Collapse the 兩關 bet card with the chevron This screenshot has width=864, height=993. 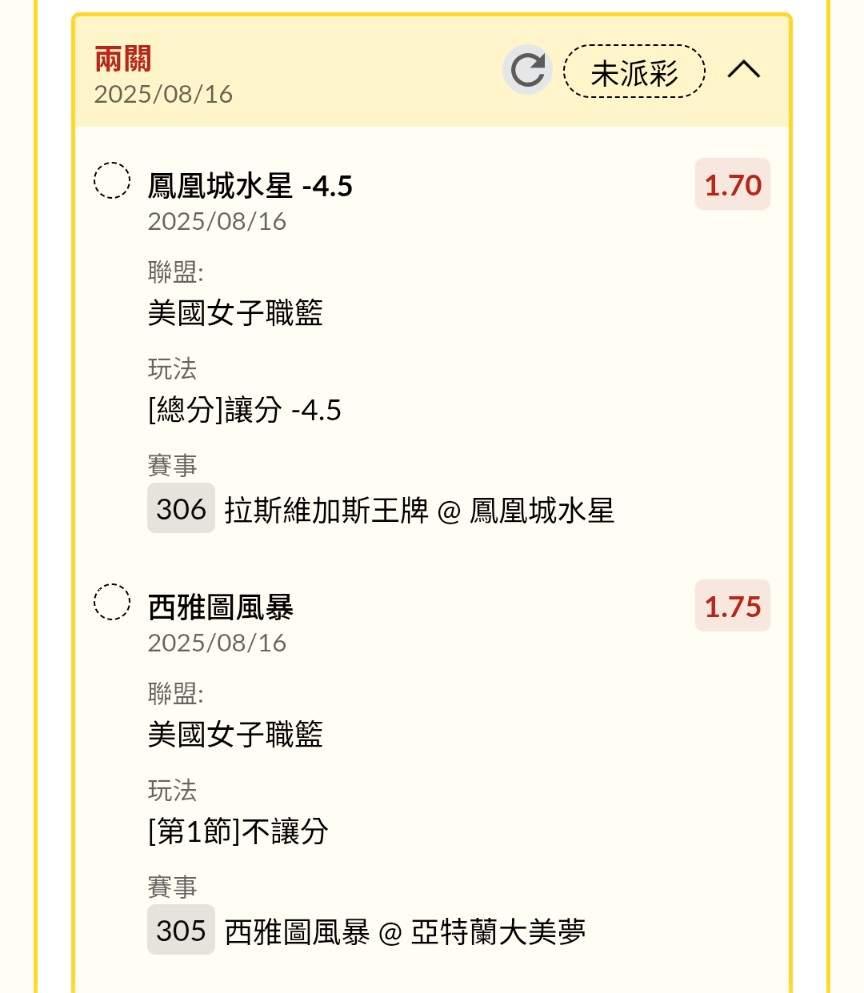(744, 68)
